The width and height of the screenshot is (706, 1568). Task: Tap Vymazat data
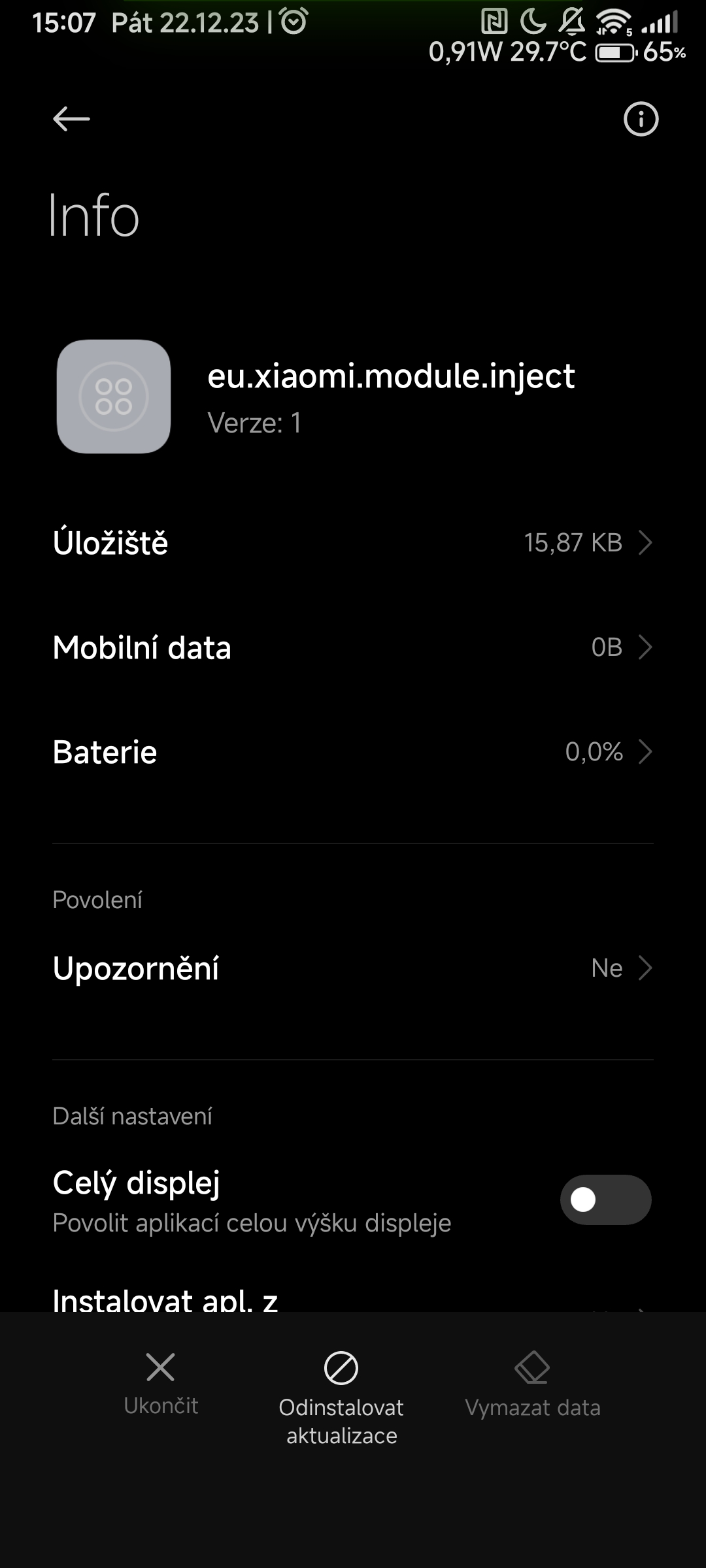[532, 1385]
